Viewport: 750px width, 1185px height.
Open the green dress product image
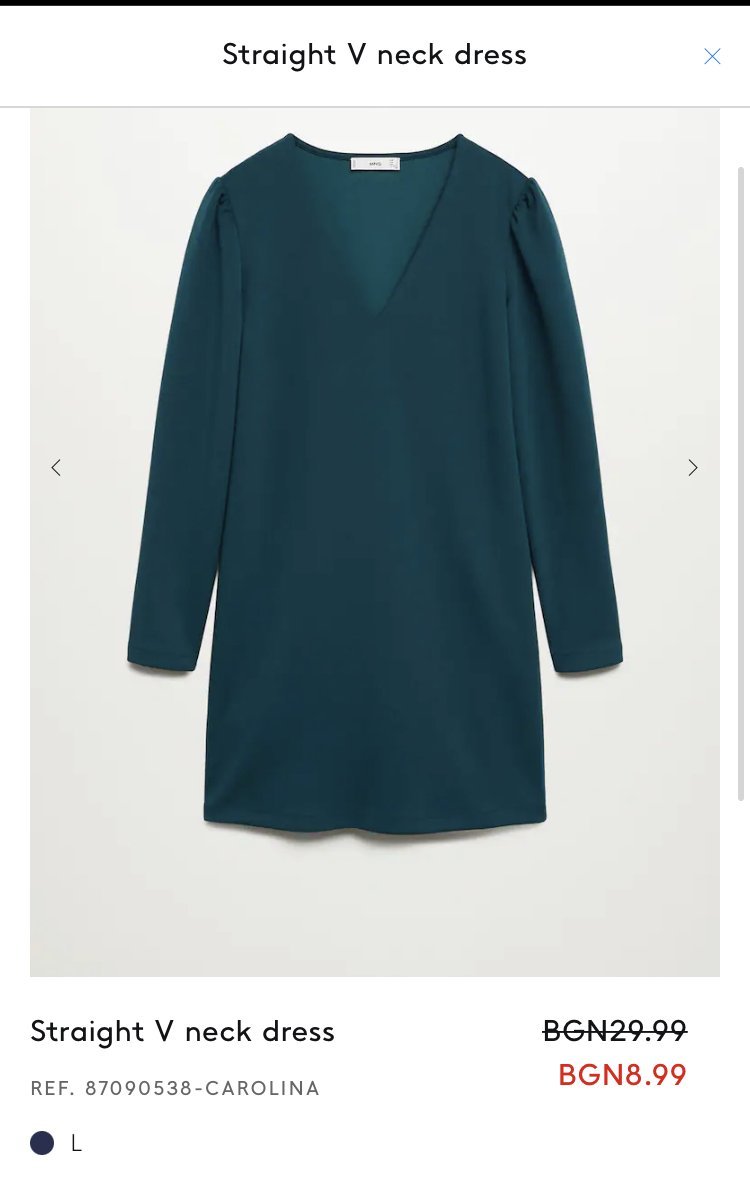point(375,500)
